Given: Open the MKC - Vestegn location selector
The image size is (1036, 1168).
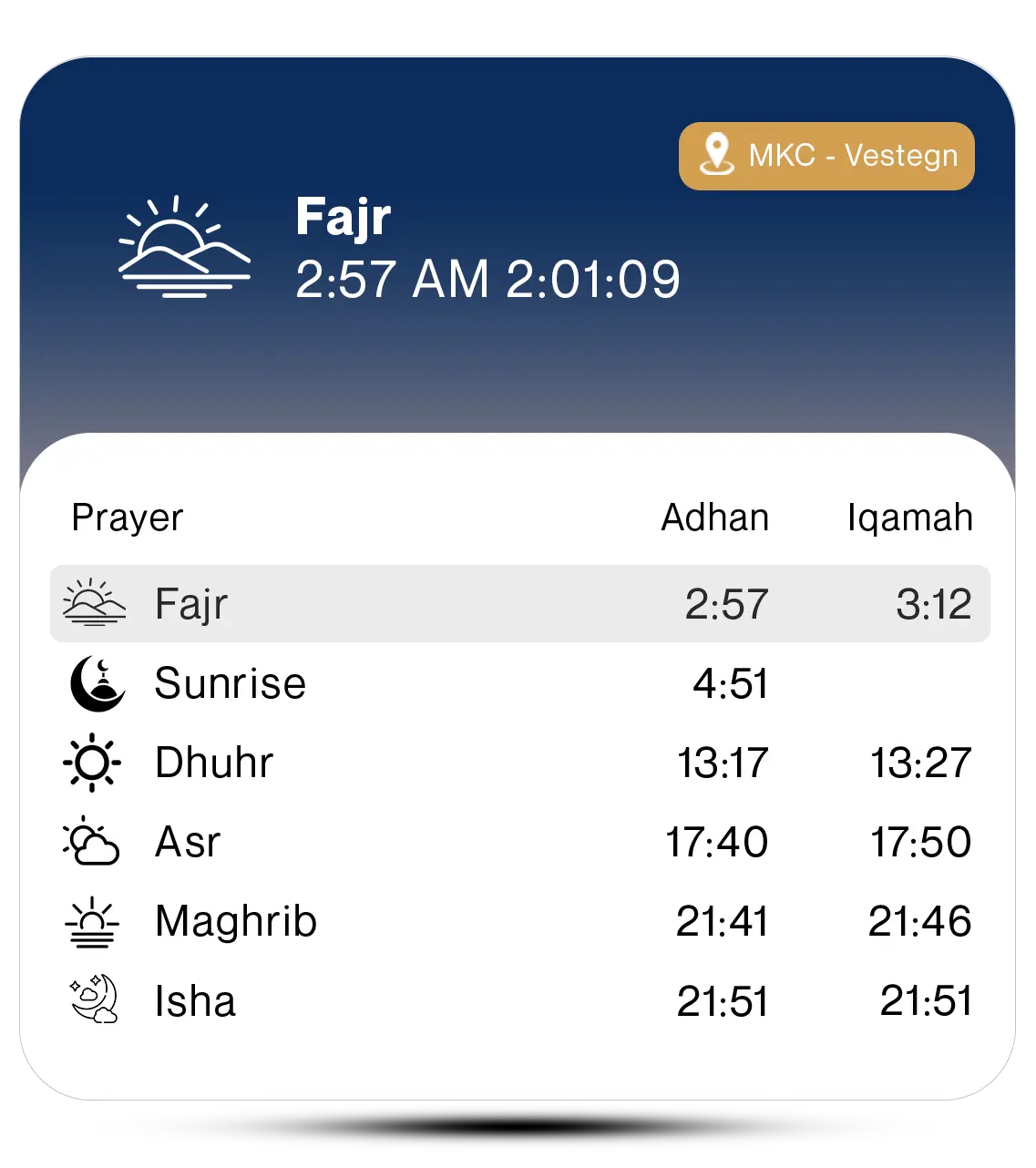Looking at the screenshot, I should pyautogui.click(x=826, y=156).
